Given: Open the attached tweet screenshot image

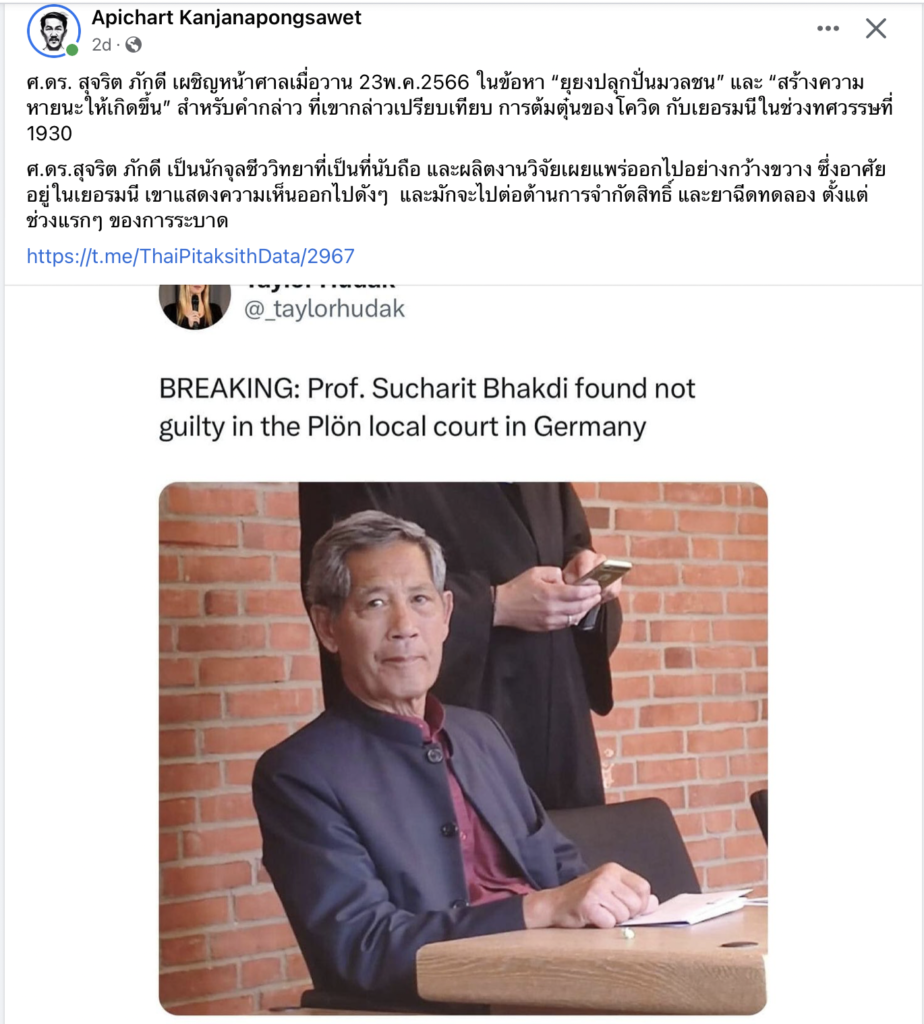Looking at the screenshot, I should click(x=462, y=650).
